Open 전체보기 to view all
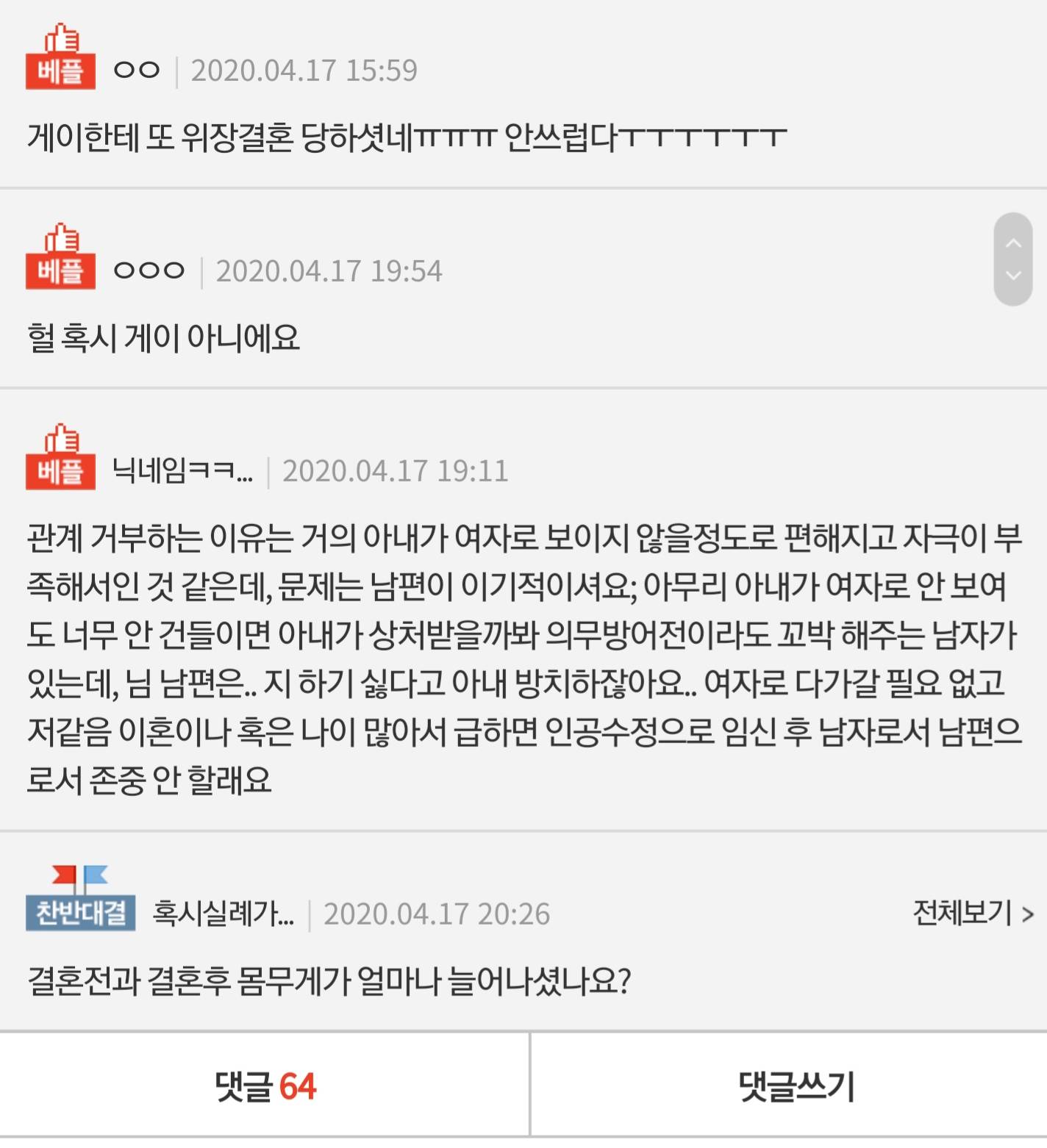This screenshot has height=1148, width=1047. pos(973,913)
